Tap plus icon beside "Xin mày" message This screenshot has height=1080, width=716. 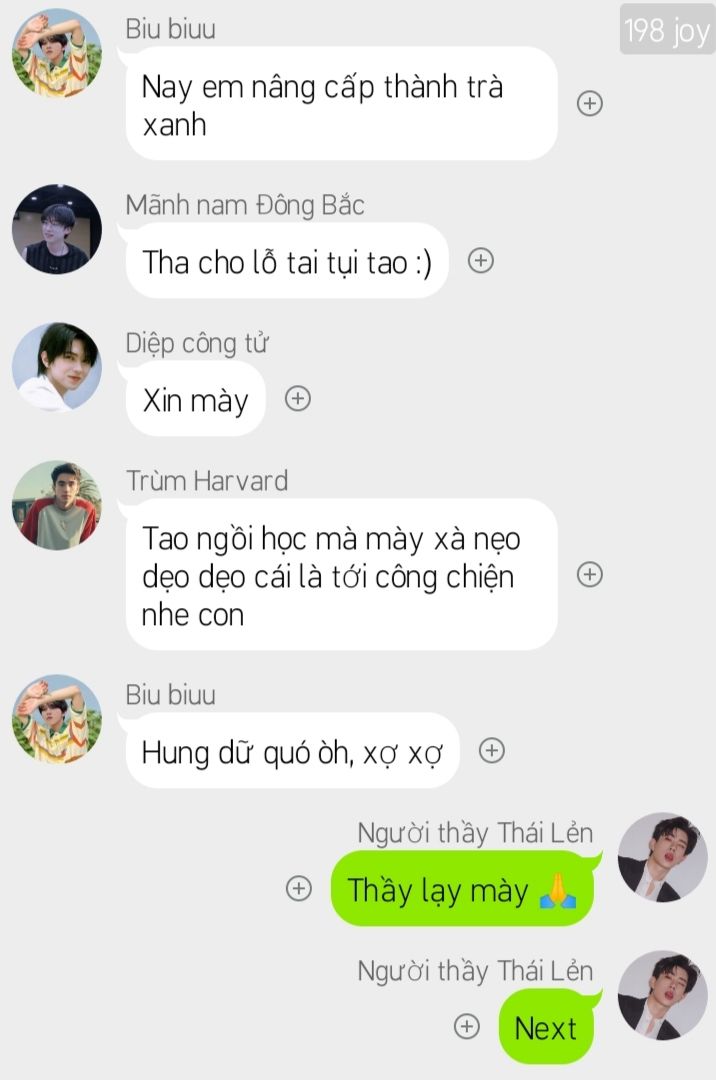298,398
